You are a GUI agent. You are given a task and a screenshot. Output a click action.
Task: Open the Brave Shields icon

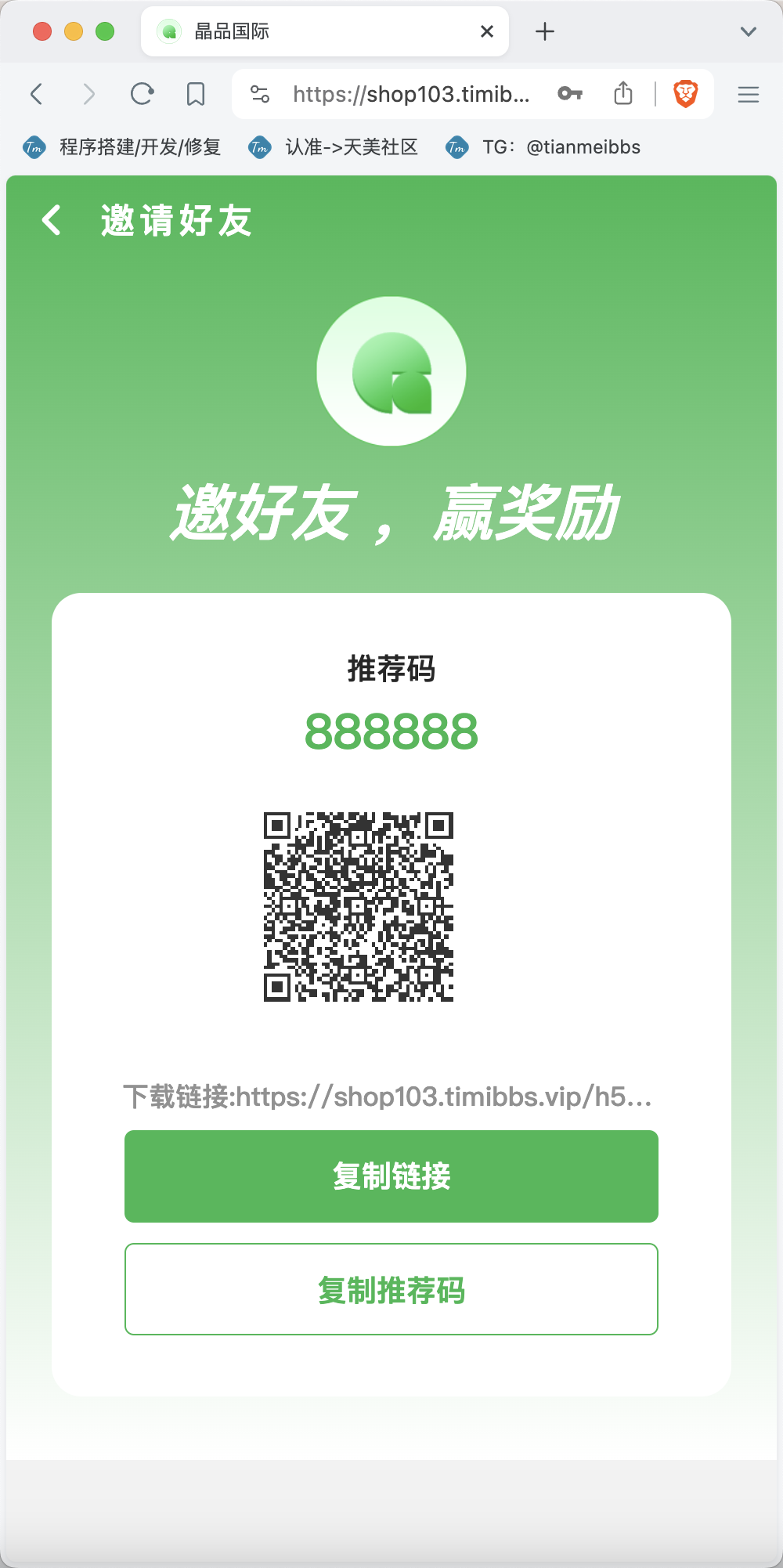686,94
